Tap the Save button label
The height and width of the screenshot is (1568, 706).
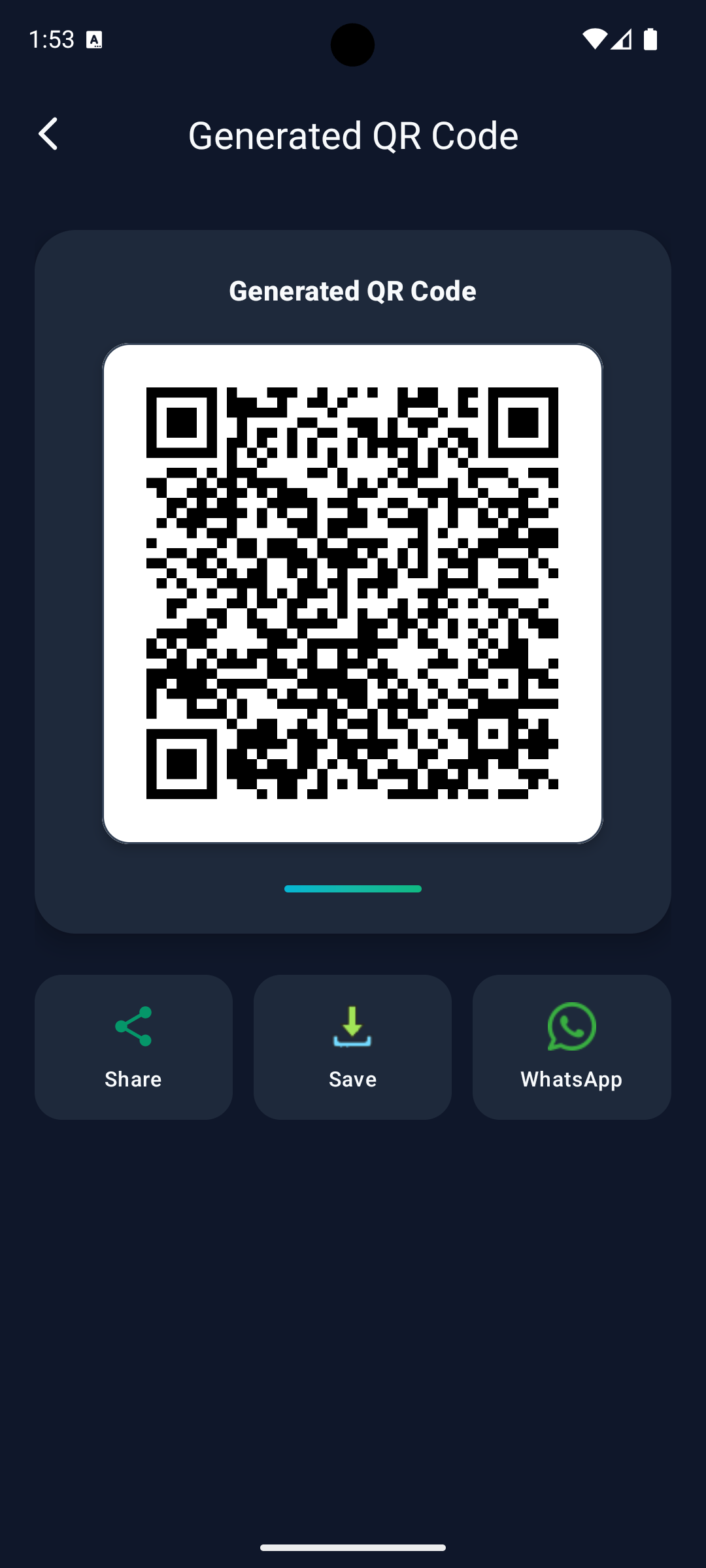click(352, 1079)
